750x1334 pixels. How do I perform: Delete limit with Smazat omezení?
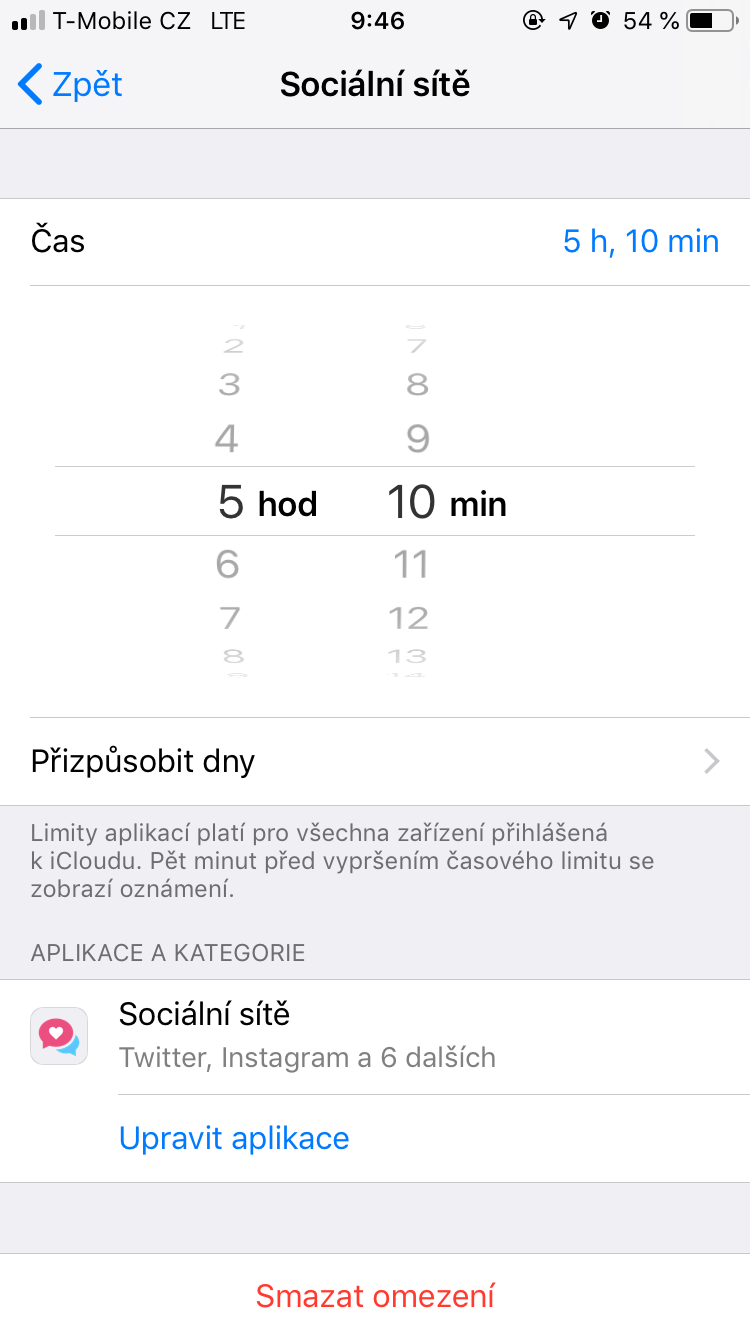pos(375,1296)
